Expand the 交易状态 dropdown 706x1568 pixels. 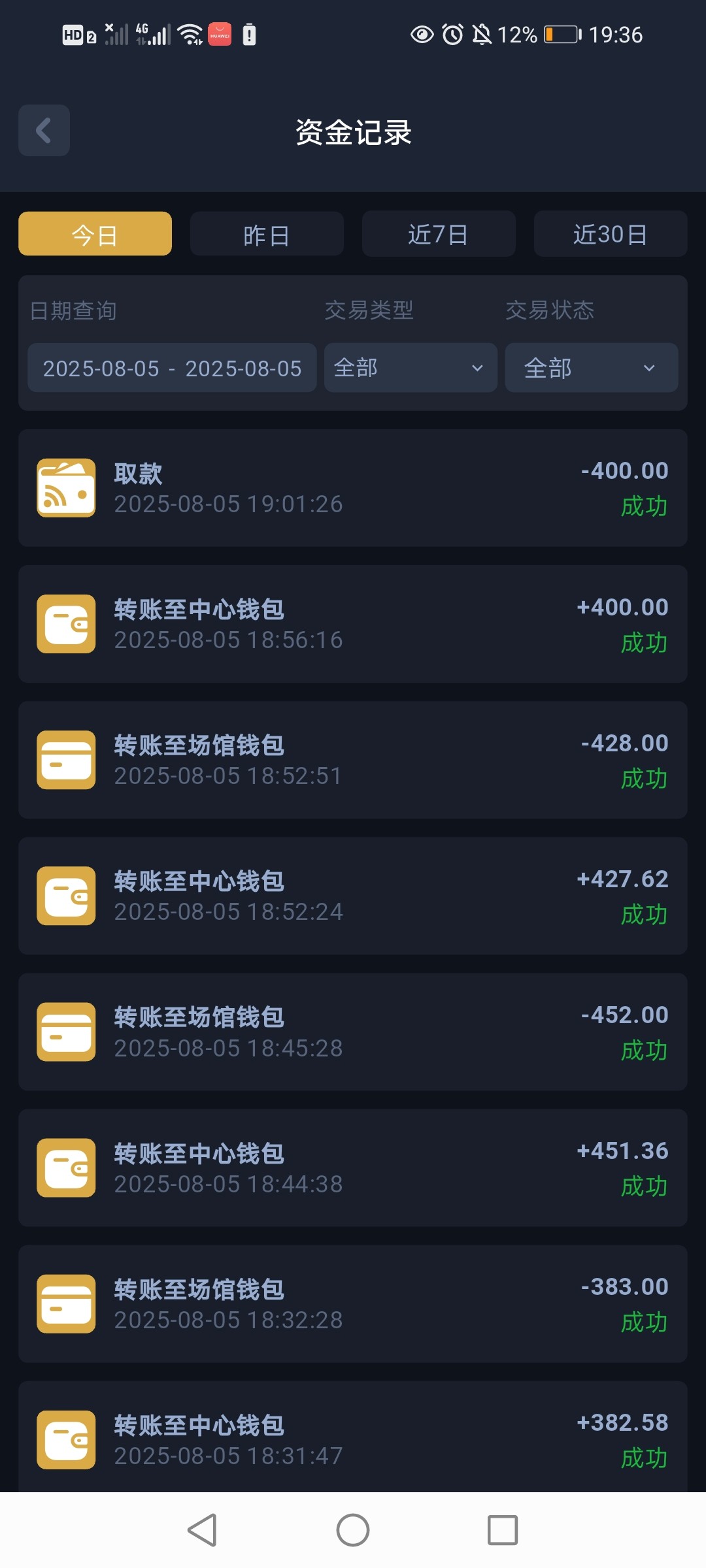coord(591,368)
